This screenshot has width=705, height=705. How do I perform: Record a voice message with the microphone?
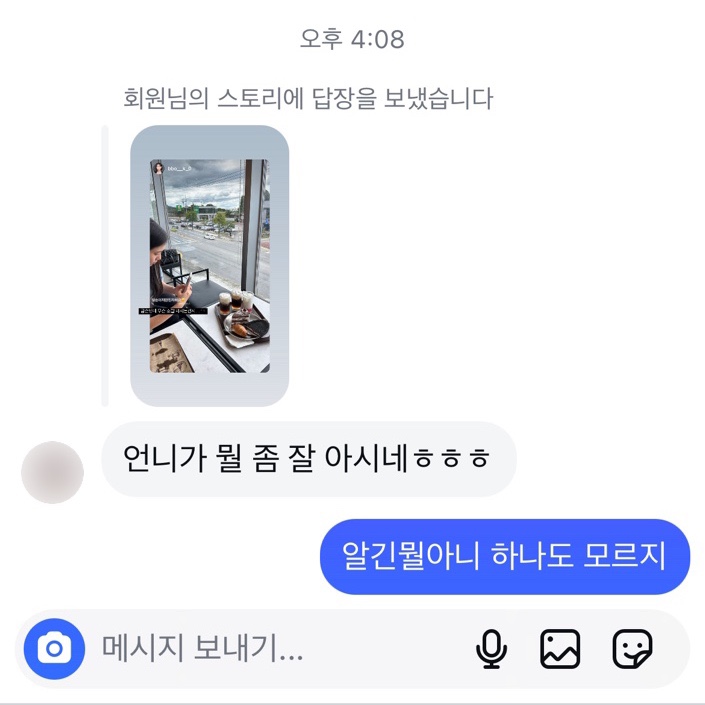[x=490, y=649]
